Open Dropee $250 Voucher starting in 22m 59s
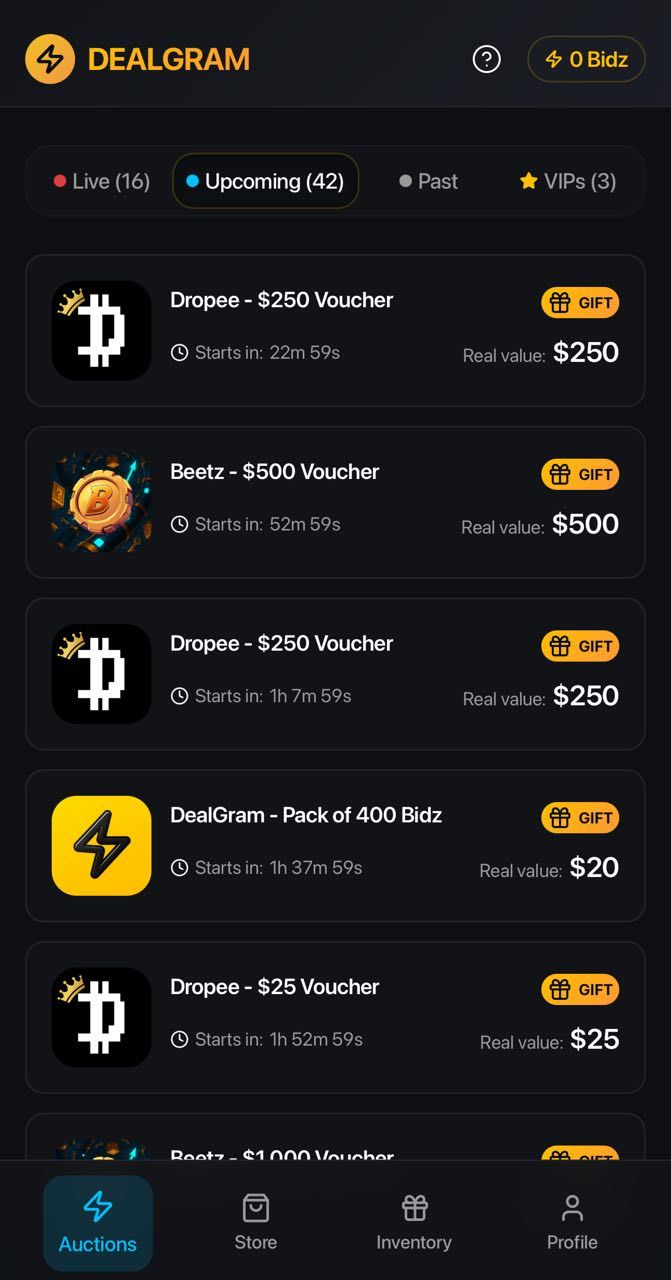Image resolution: width=671 pixels, height=1280 pixels. click(x=335, y=330)
